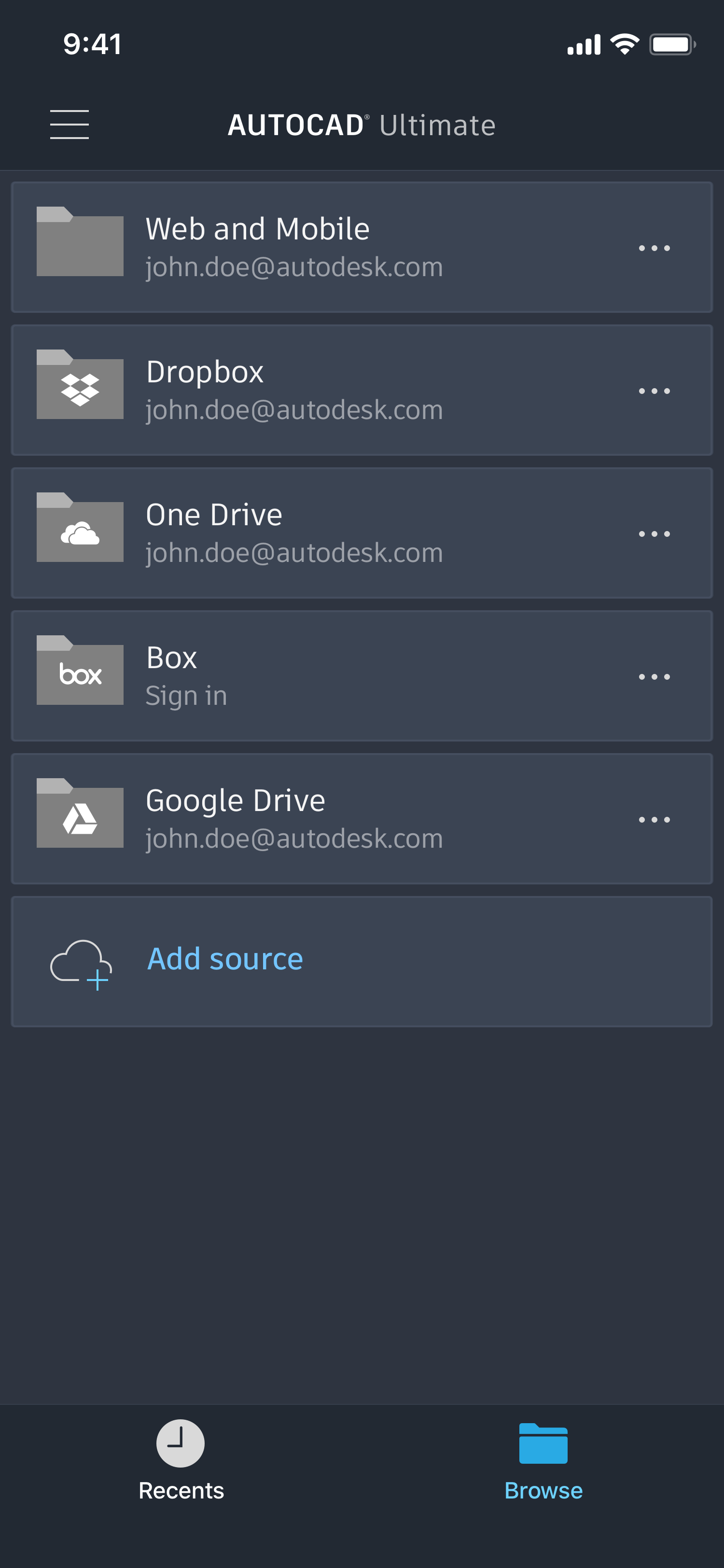The width and height of the screenshot is (724, 1568).
Task: Open the Google Drive folder
Action: 362,819
